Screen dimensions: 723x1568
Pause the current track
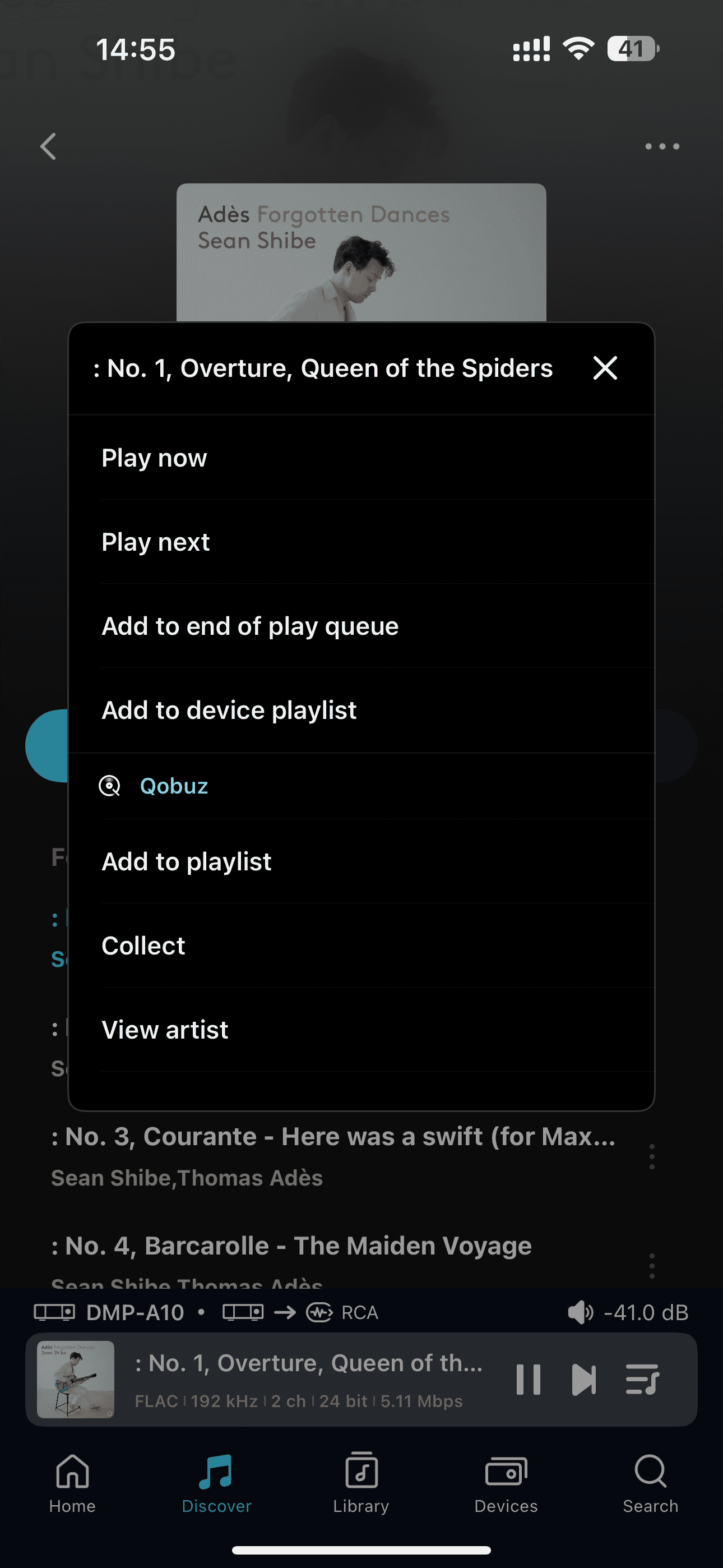point(529,1380)
